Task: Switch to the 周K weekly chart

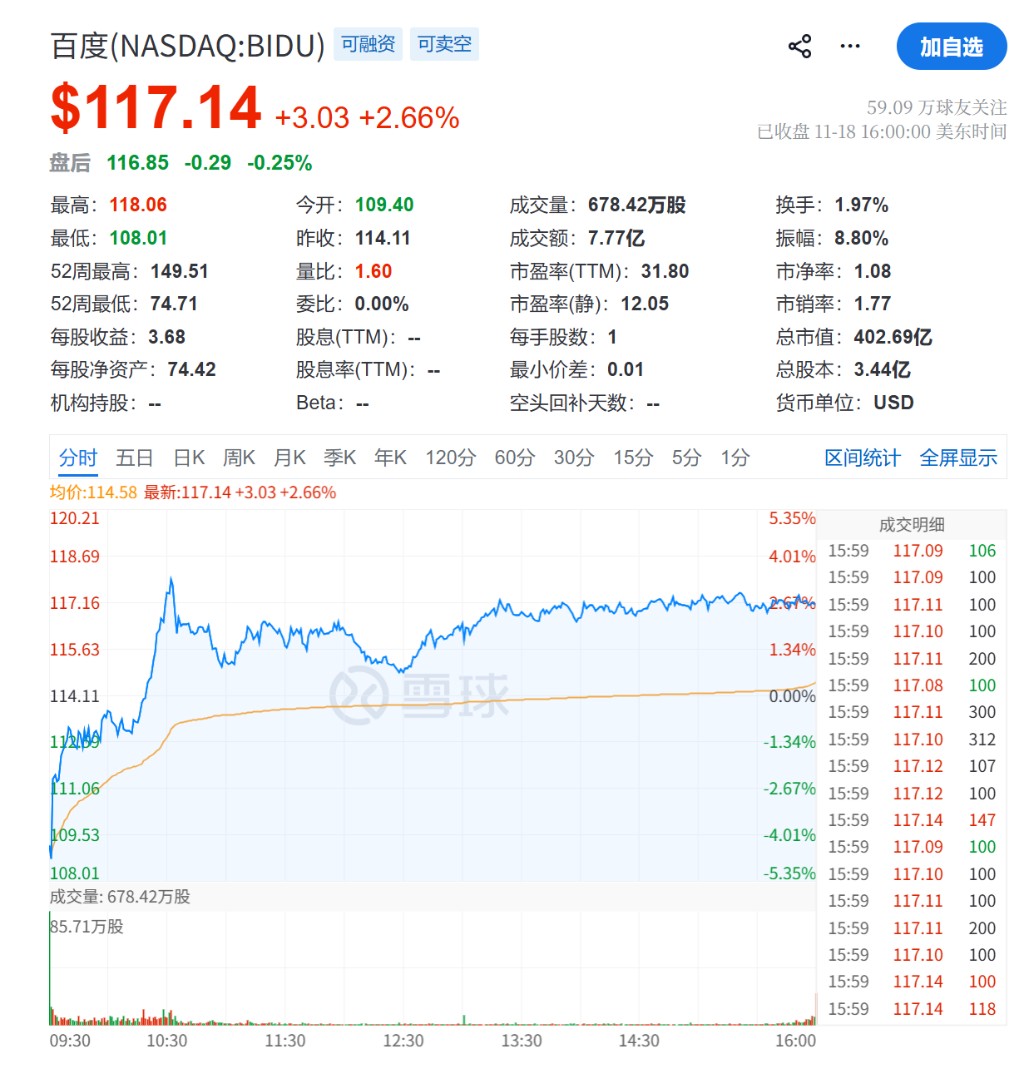Action: (x=239, y=458)
